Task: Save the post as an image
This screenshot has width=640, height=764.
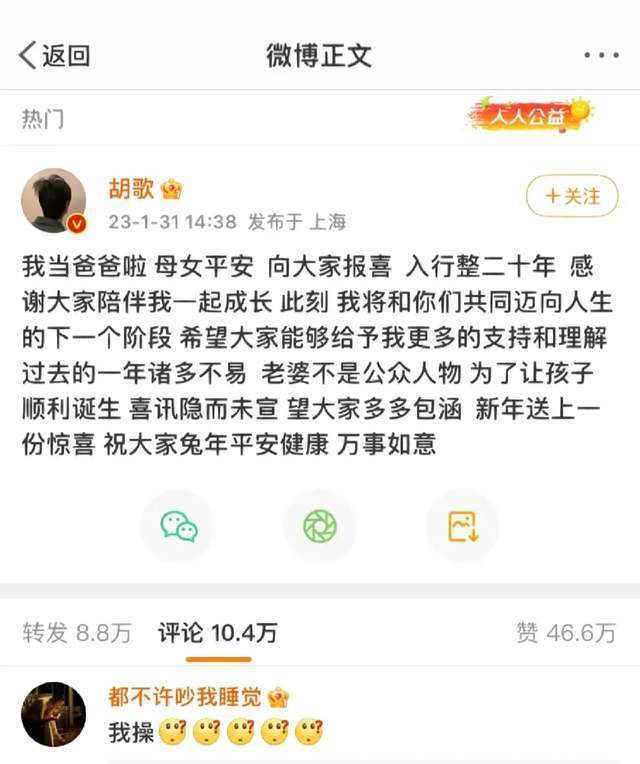Action: [x=462, y=526]
